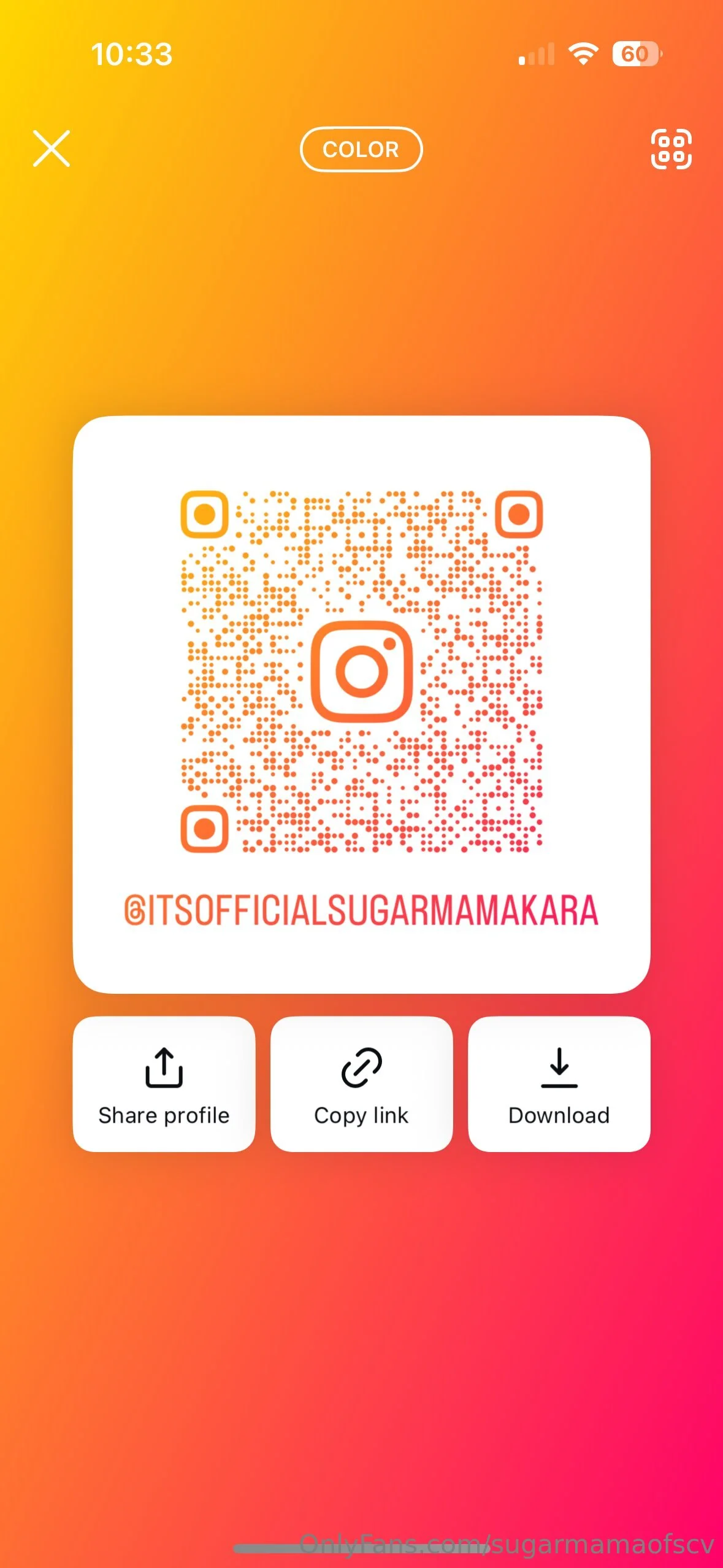Open link options using Copy link
Screen dimensions: 723x1568
361,1086
